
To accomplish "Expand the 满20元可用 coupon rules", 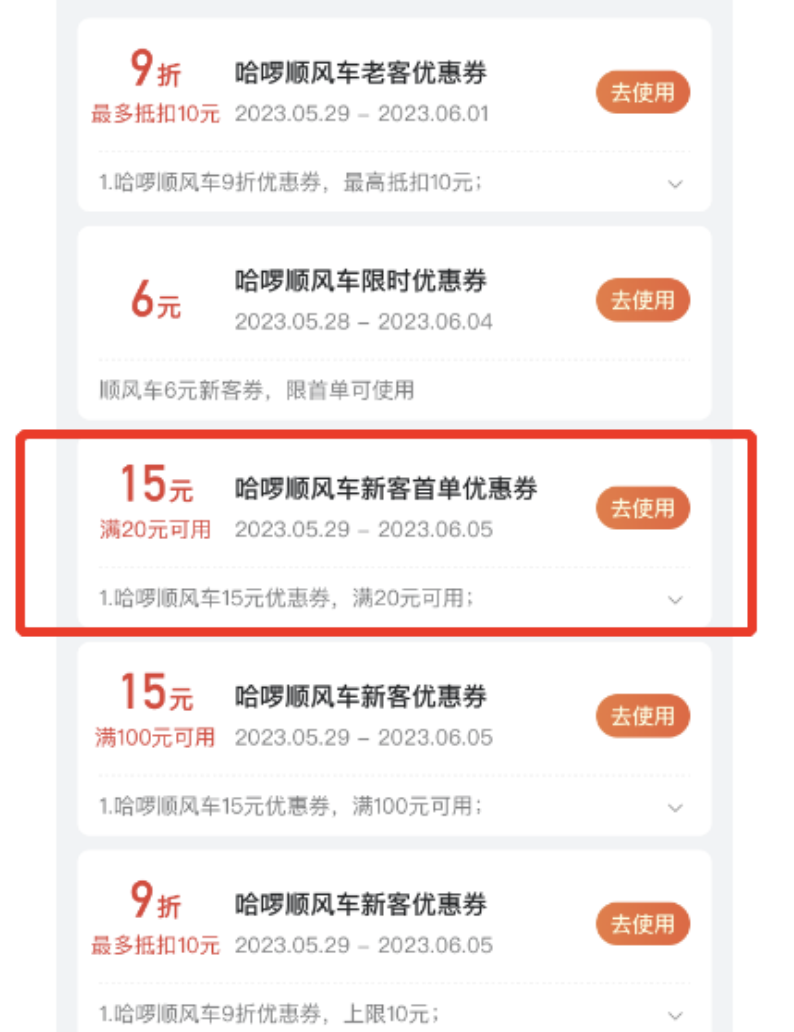I will coord(675,600).
